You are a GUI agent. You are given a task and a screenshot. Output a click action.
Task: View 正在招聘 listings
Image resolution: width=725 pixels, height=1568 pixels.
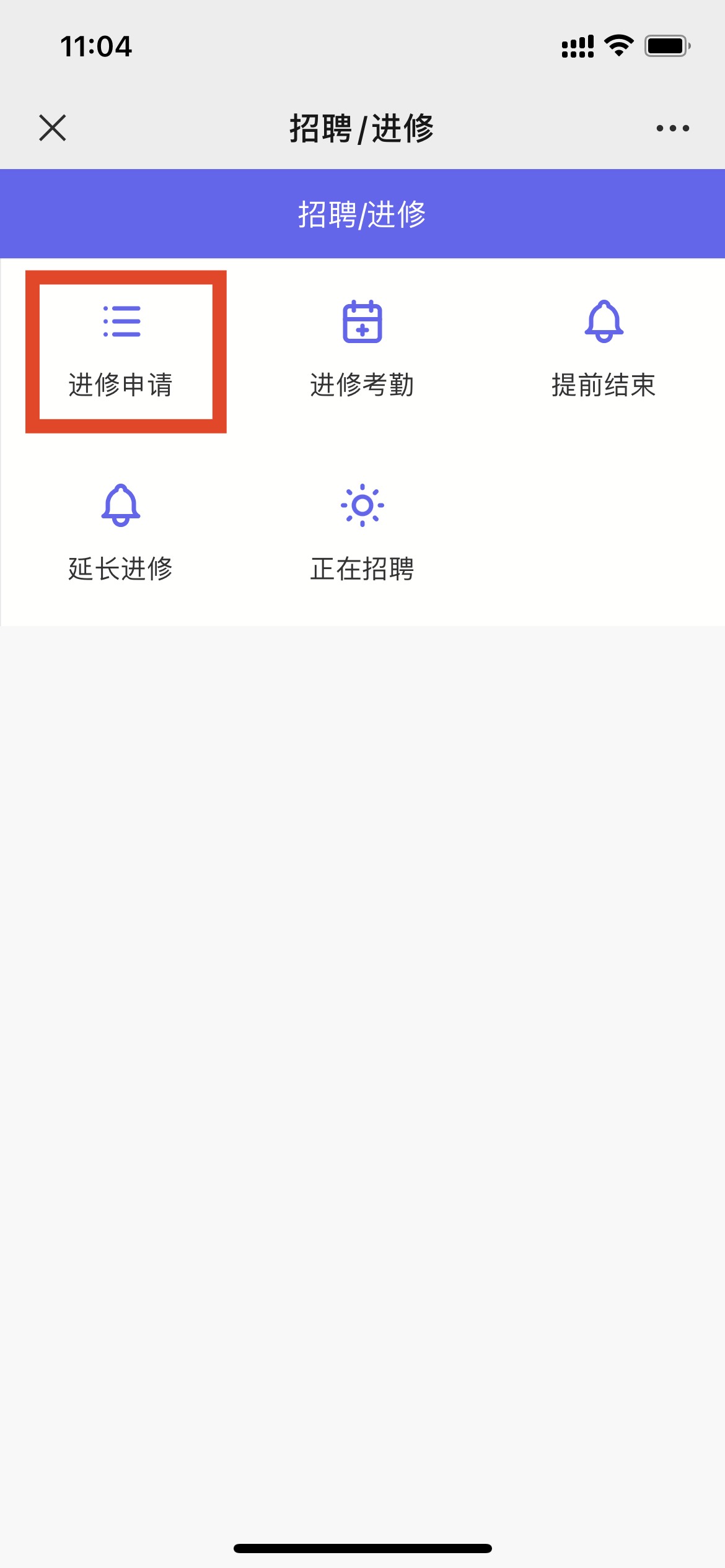[x=362, y=533]
